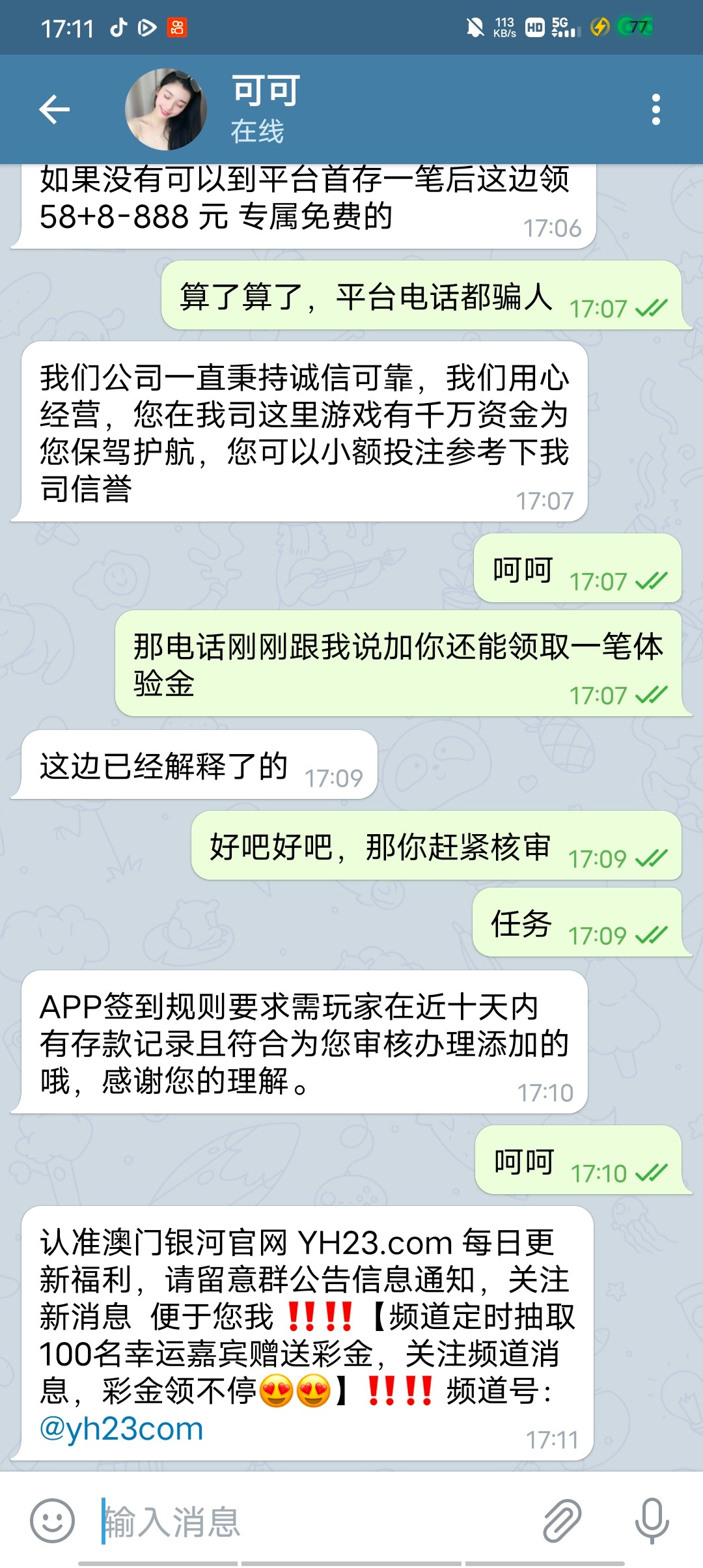The image size is (703, 1568).
Task: Focus the 输入消息 message field
Action: pyautogui.click(x=312, y=1521)
